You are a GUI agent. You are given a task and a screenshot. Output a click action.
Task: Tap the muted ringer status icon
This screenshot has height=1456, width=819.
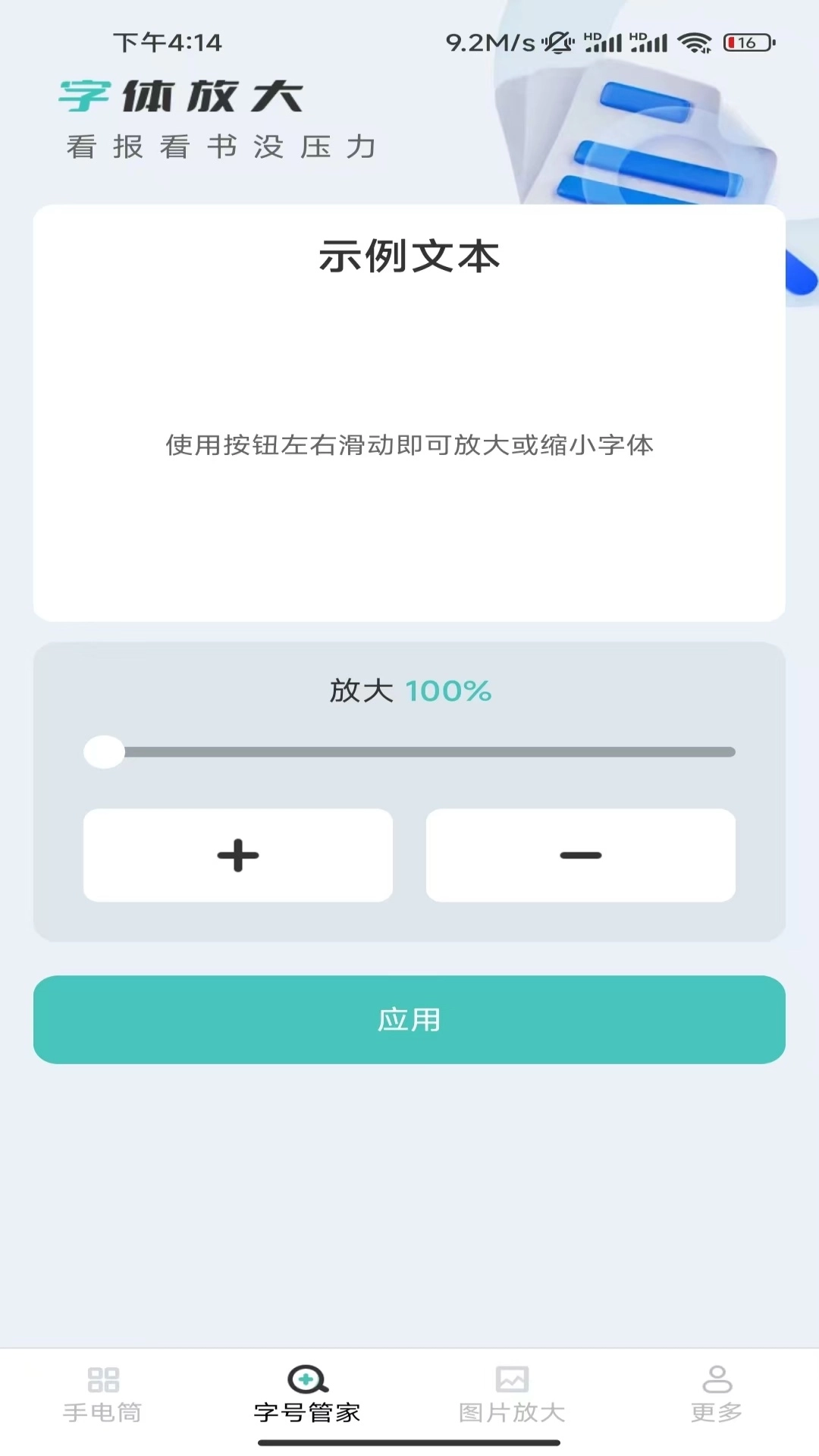point(558,43)
